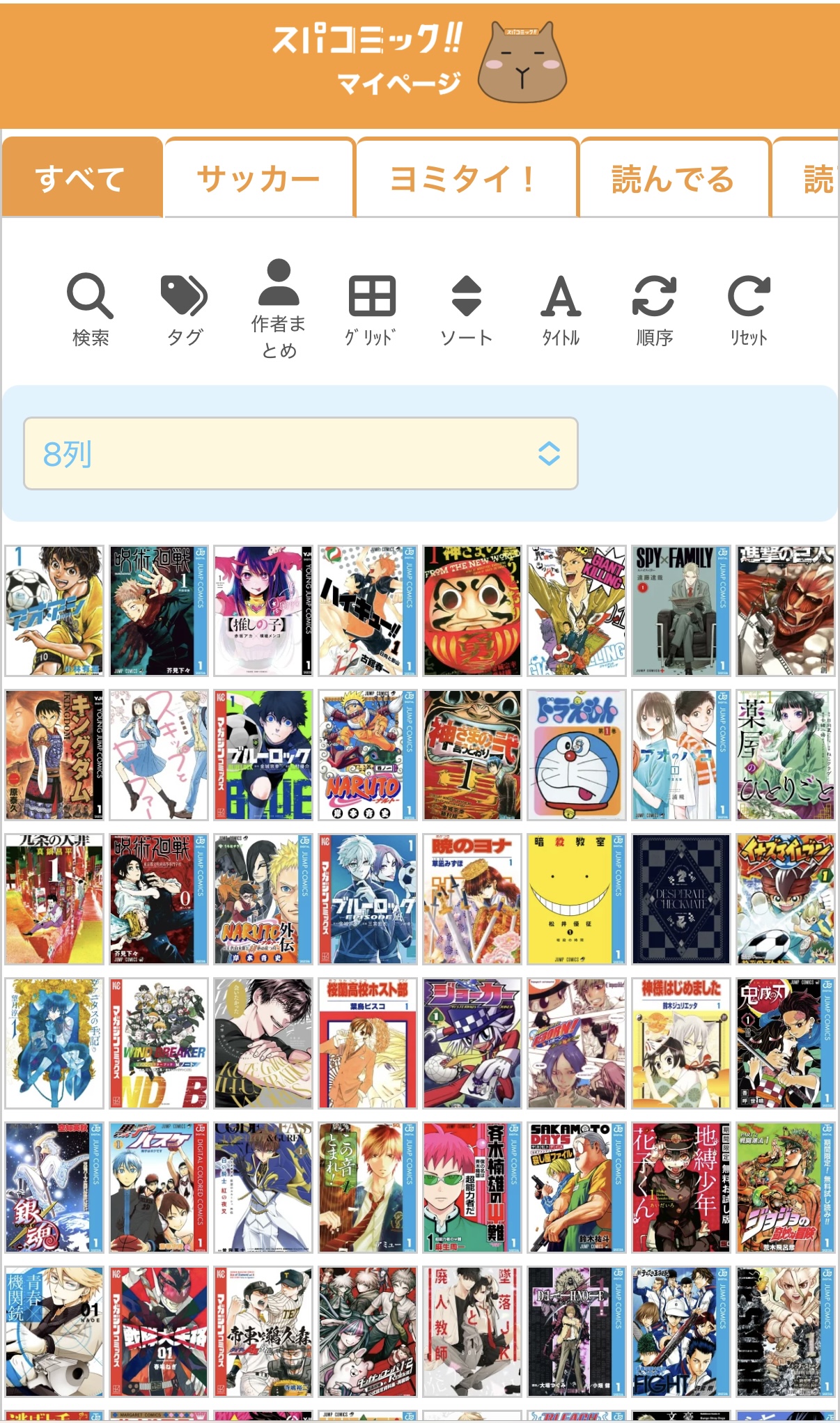Screen dimensions: 840x1423
Task: Open the 暗殺教室 yellow cover
Action: (576, 899)
